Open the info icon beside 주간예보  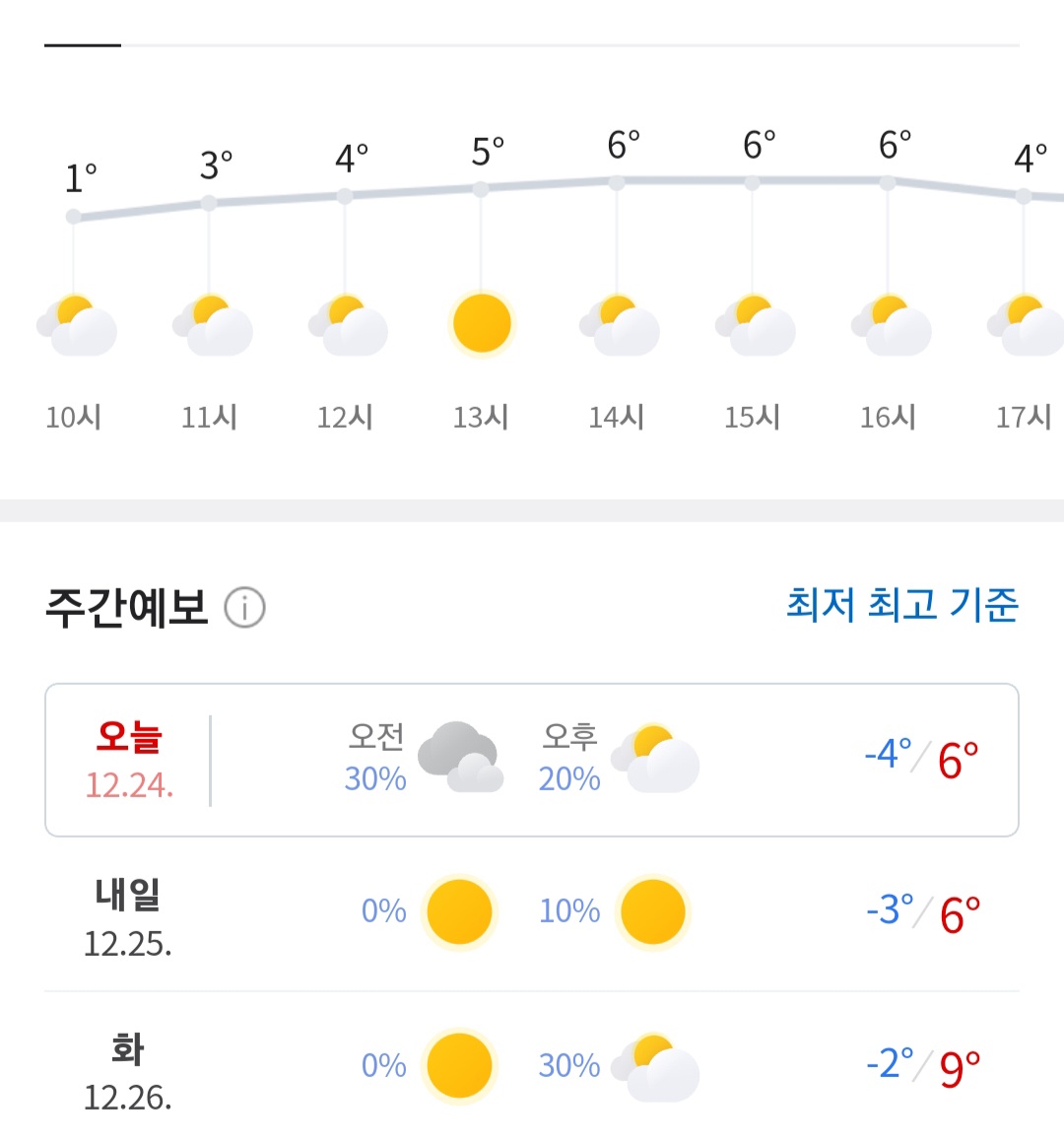(245, 607)
